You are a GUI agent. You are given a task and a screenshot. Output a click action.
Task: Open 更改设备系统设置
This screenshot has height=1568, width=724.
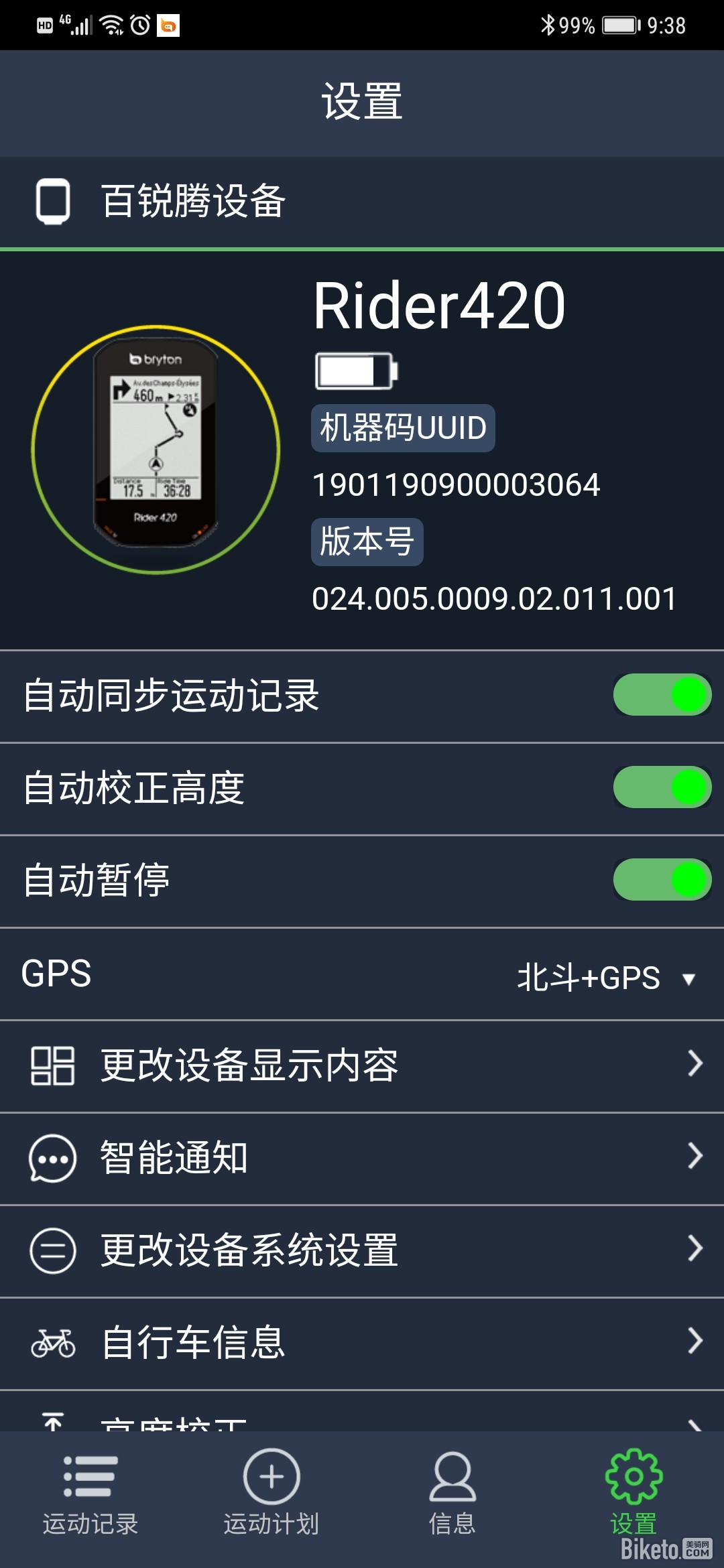(362, 1250)
